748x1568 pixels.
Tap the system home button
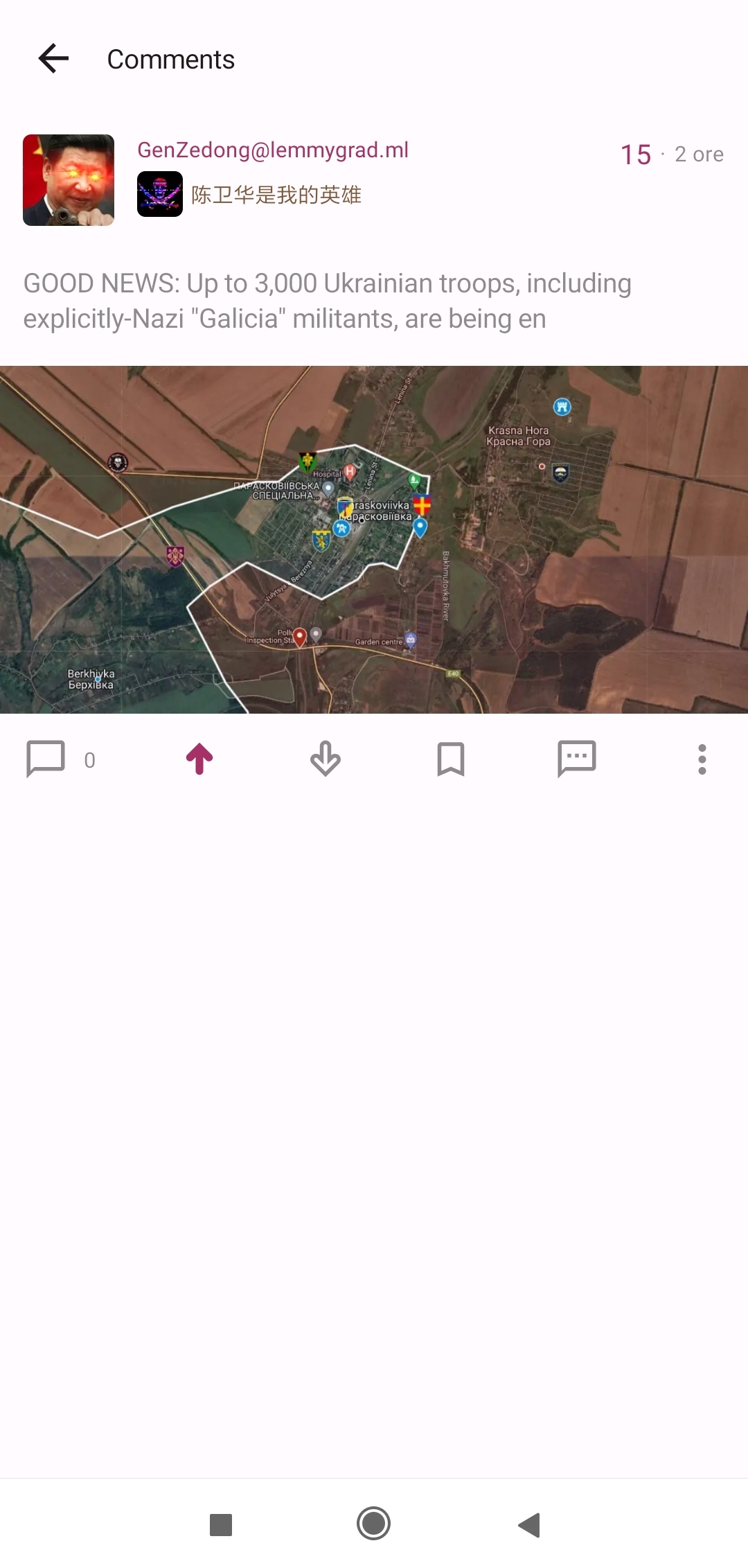pyautogui.click(x=374, y=1524)
